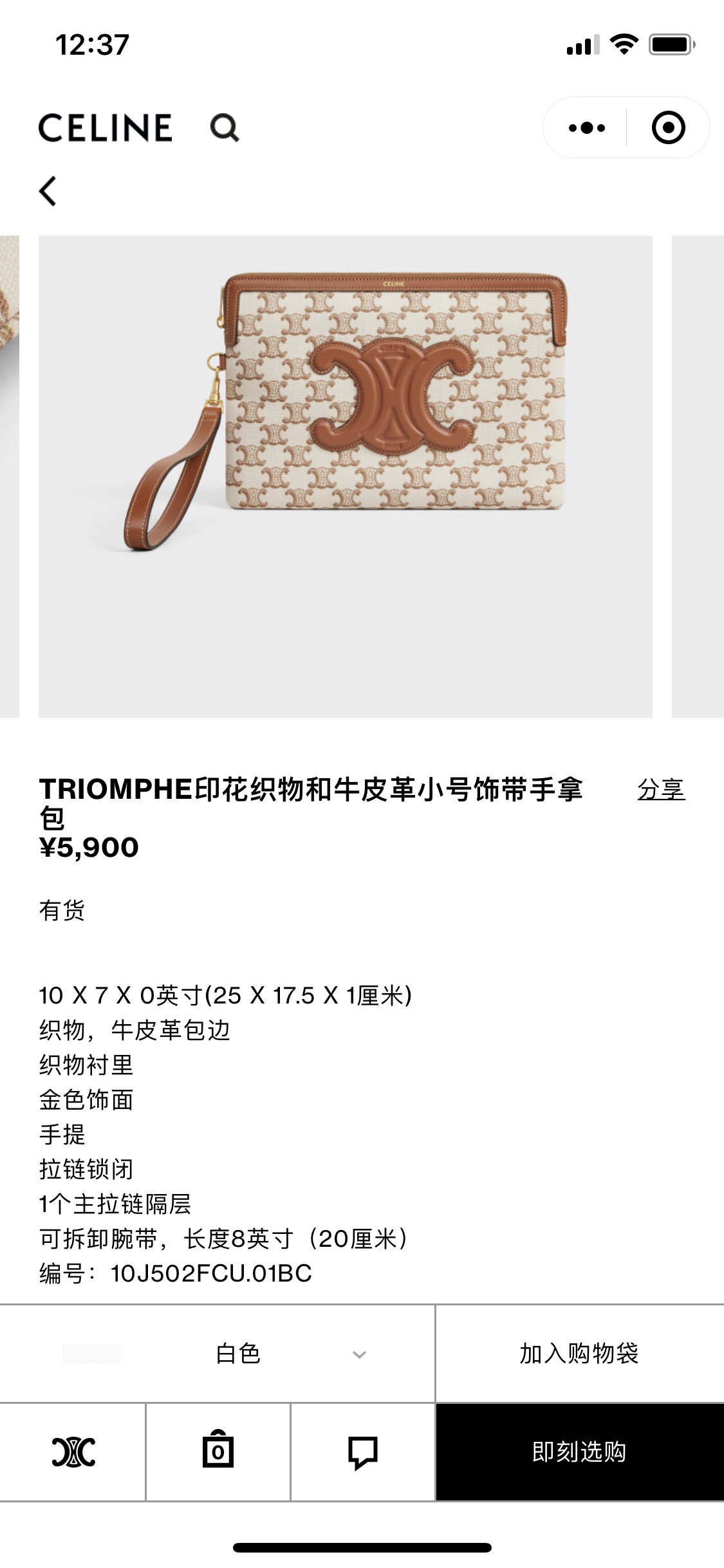Tap the 即刻选购 buy now button

tap(579, 1451)
